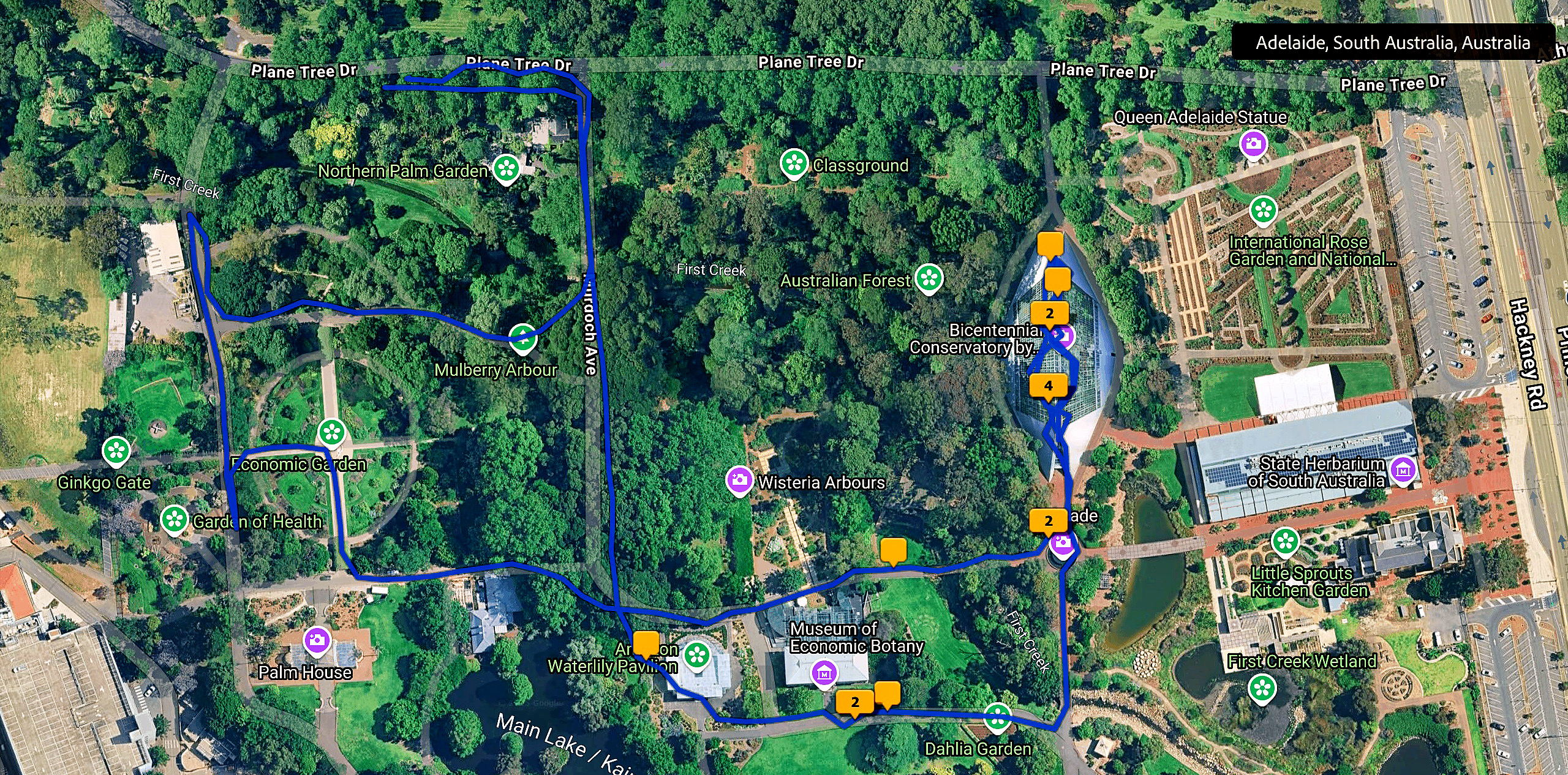The height and width of the screenshot is (775, 1568).
Task: Select the 2-photo pin by Museum of Economic Botany
Action: tap(855, 702)
